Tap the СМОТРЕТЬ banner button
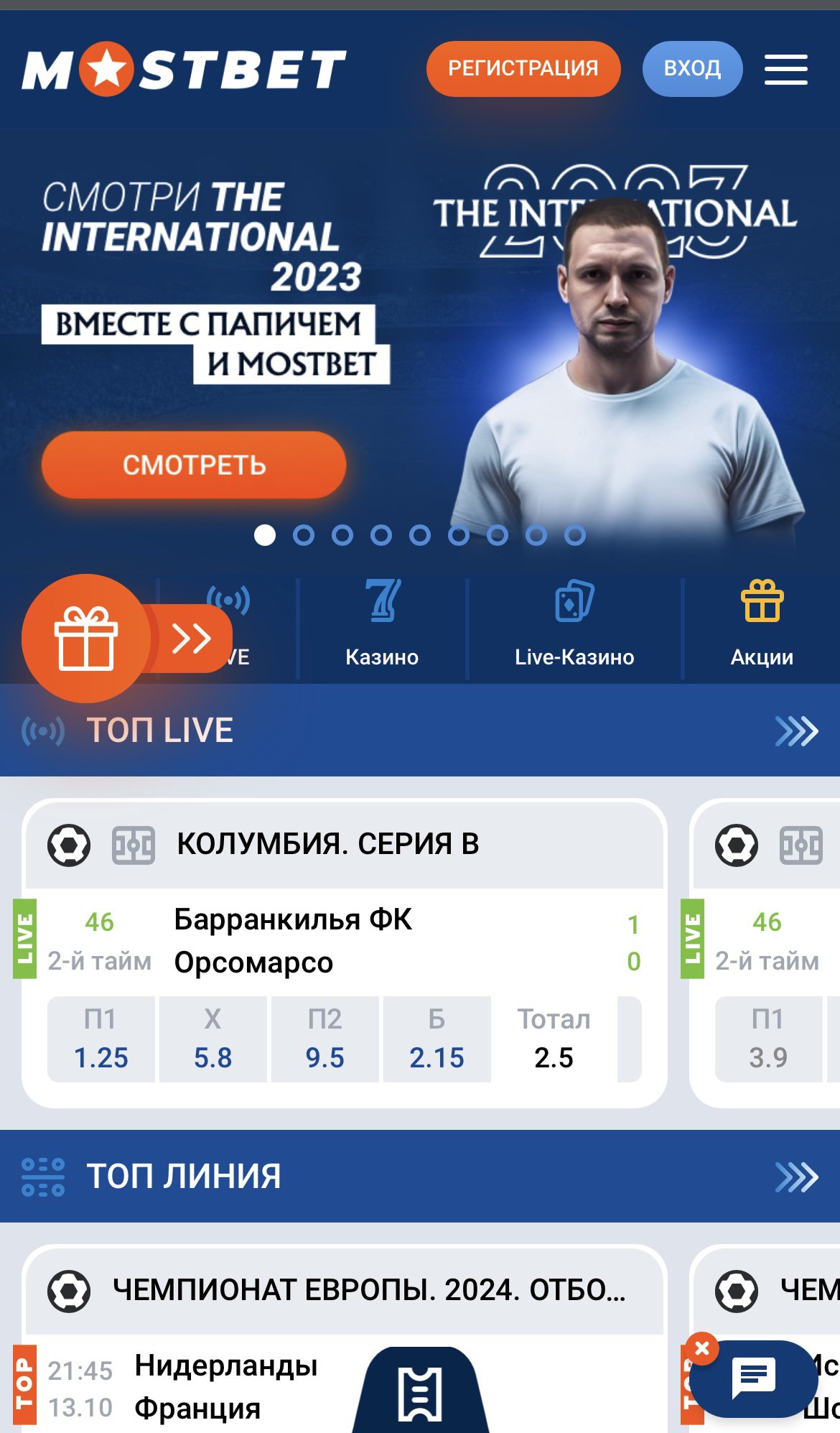 click(x=194, y=465)
